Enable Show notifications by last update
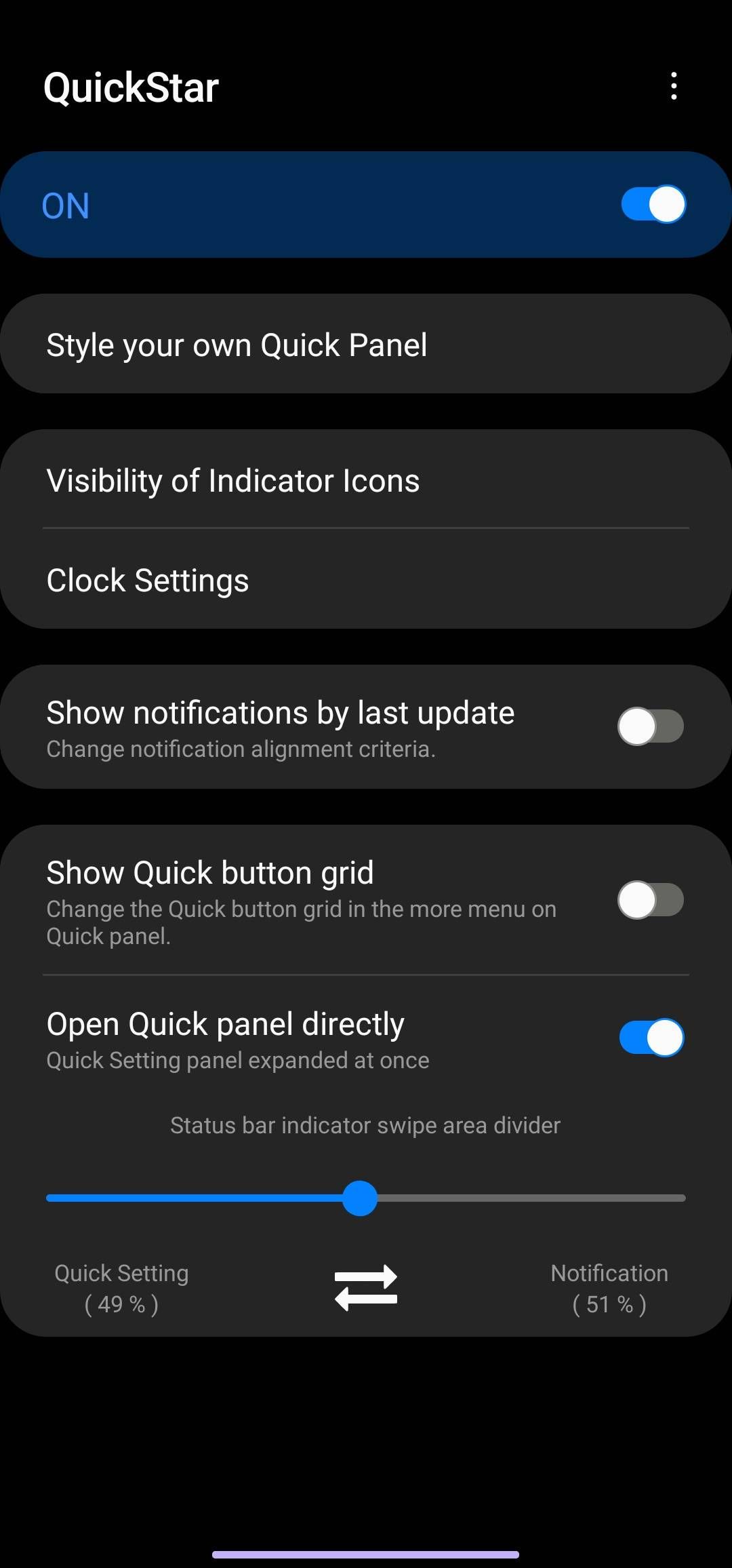 (651, 726)
